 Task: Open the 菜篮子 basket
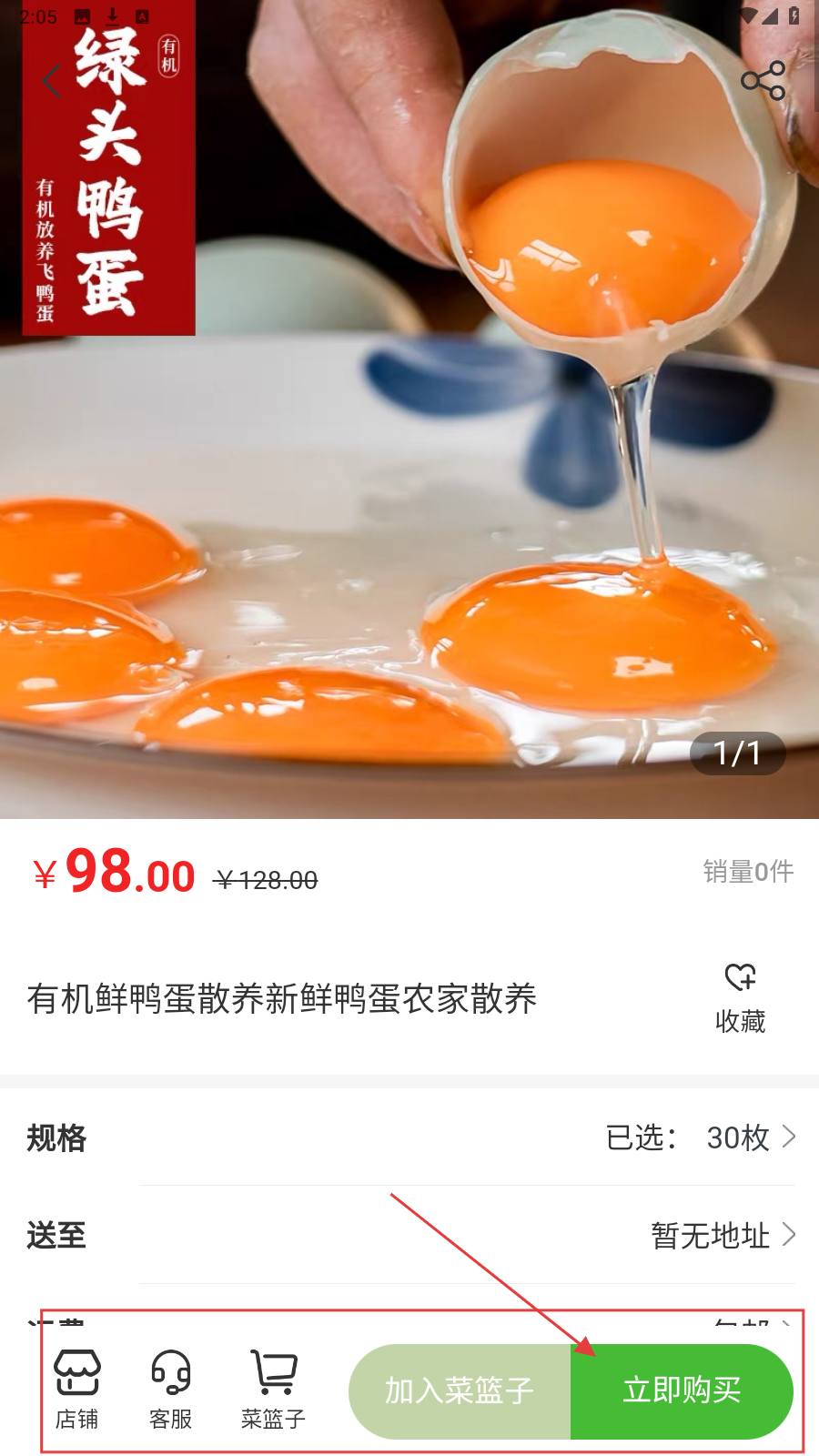pyautogui.click(x=273, y=1390)
